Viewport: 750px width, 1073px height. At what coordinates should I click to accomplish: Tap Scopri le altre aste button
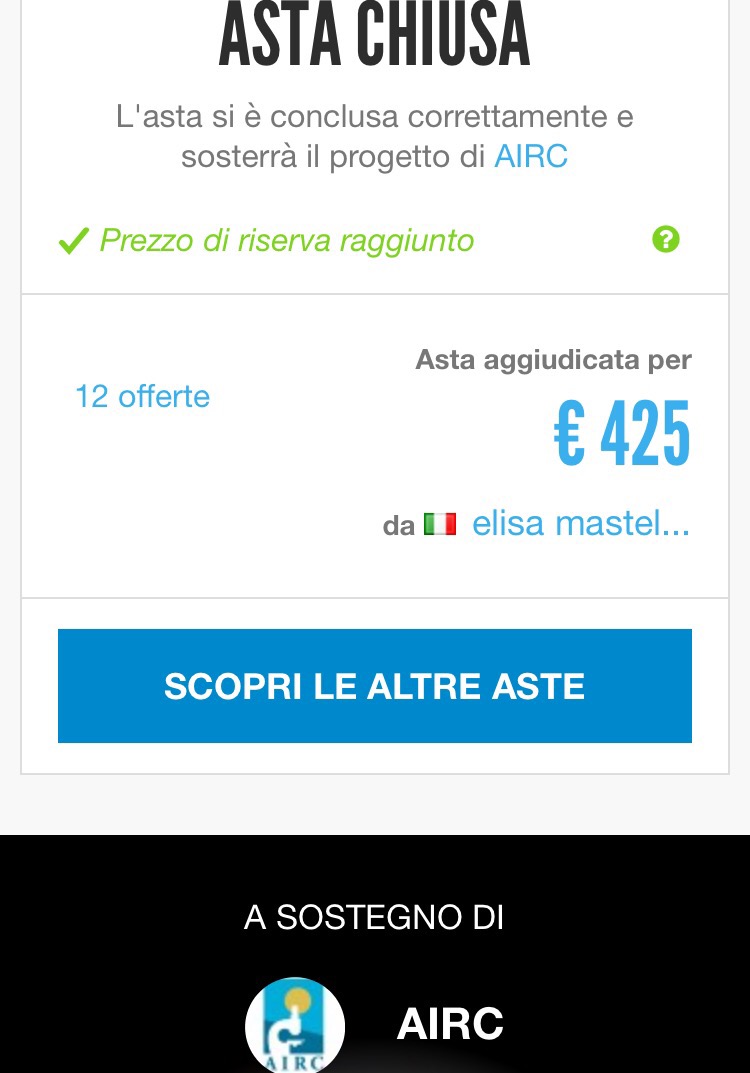(375, 686)
